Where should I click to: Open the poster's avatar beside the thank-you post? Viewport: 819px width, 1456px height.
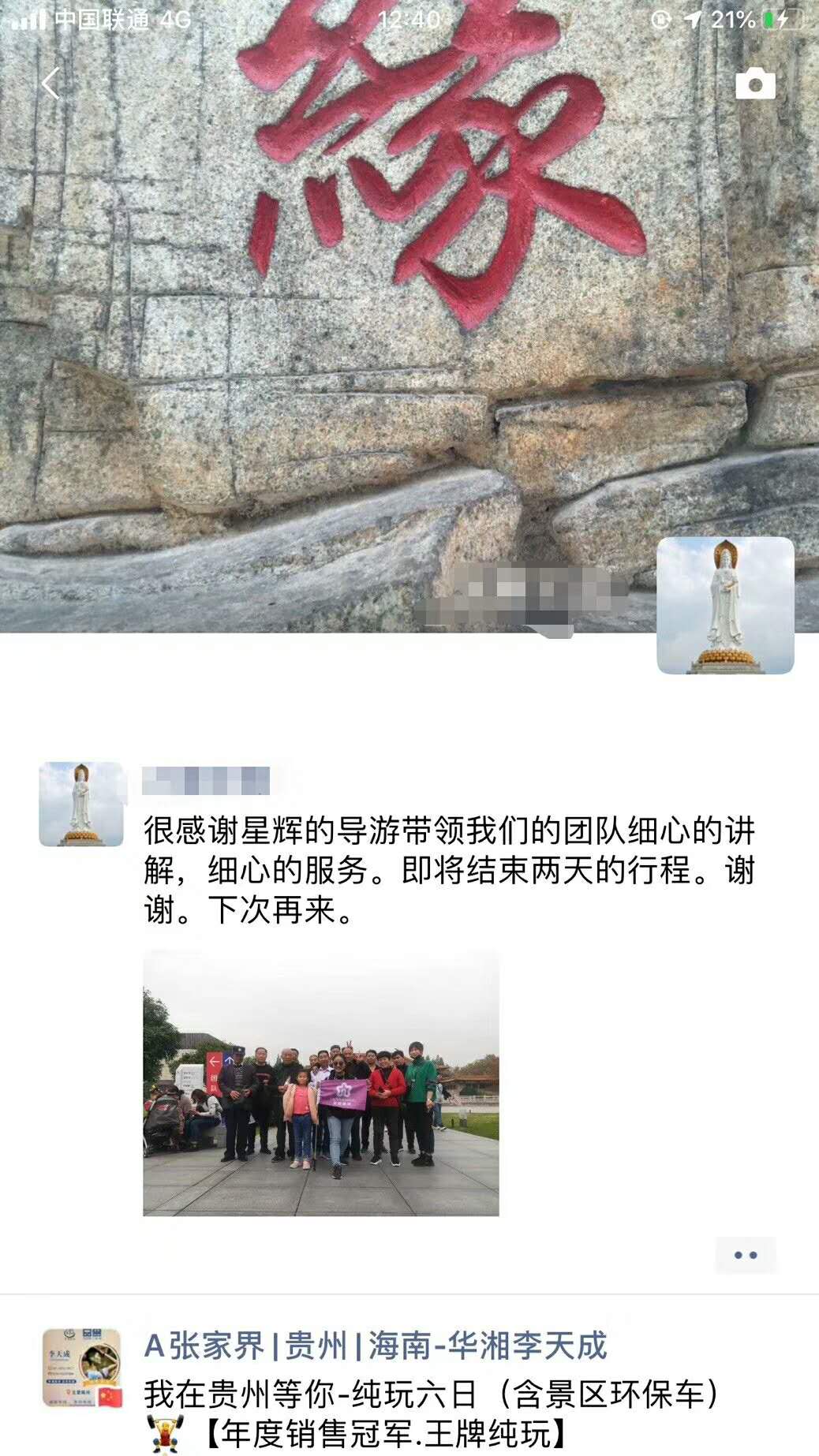[81, 804]
